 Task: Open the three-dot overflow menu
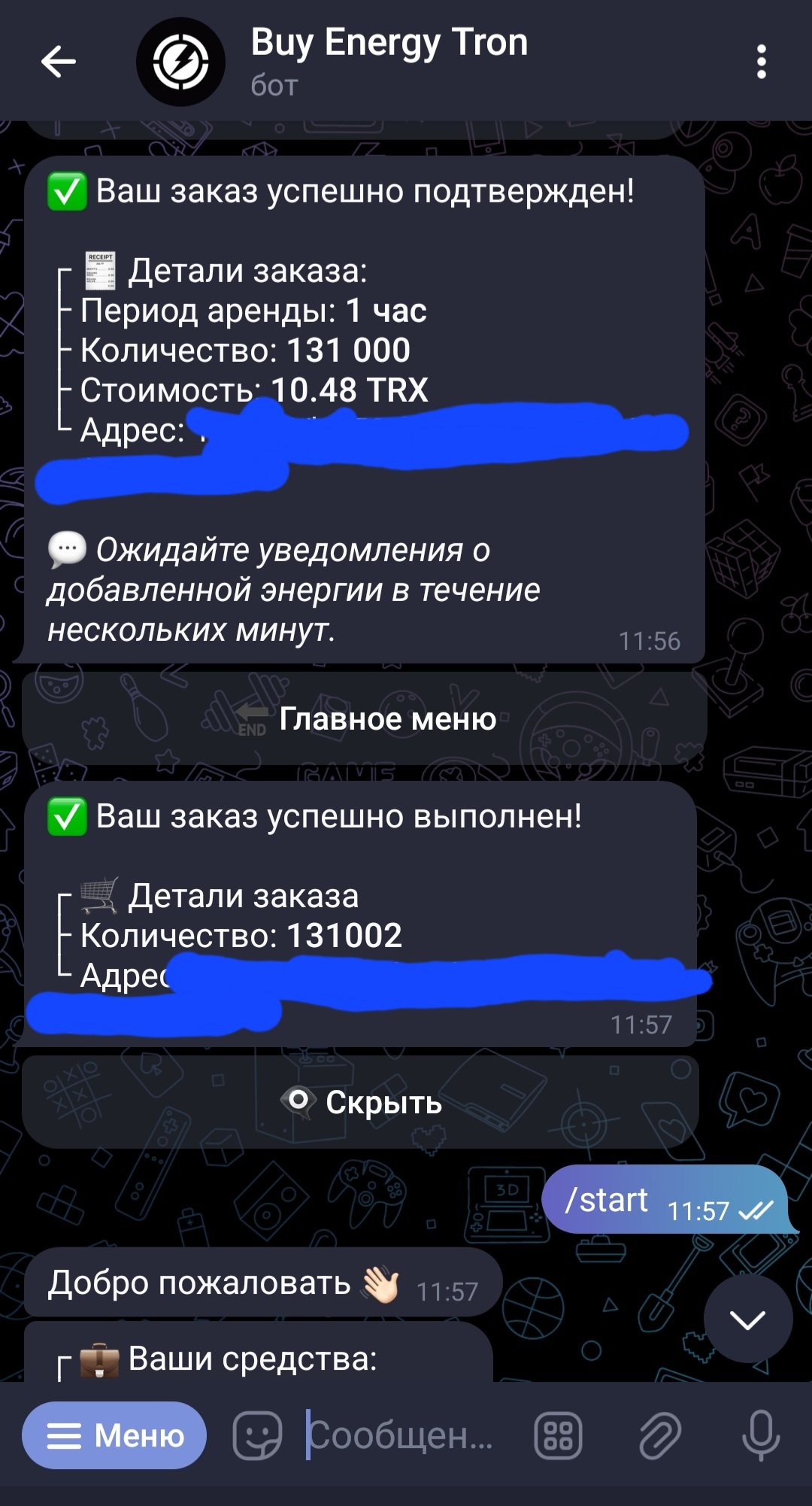tap(761, 62)
